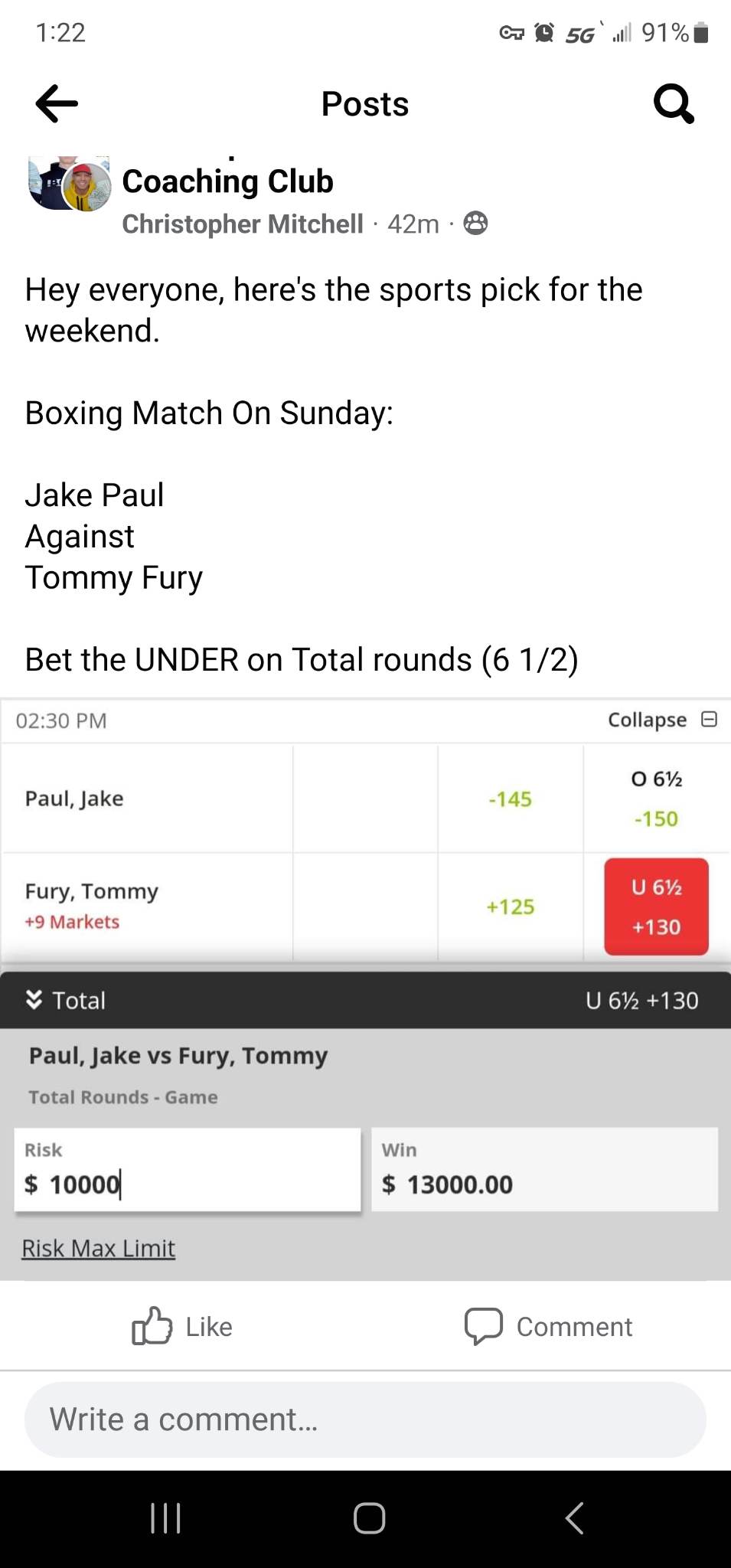Go to the home screen from the navigation bar
The height and width of the screenshot is (1568, 731).
tap(369, 1517)
